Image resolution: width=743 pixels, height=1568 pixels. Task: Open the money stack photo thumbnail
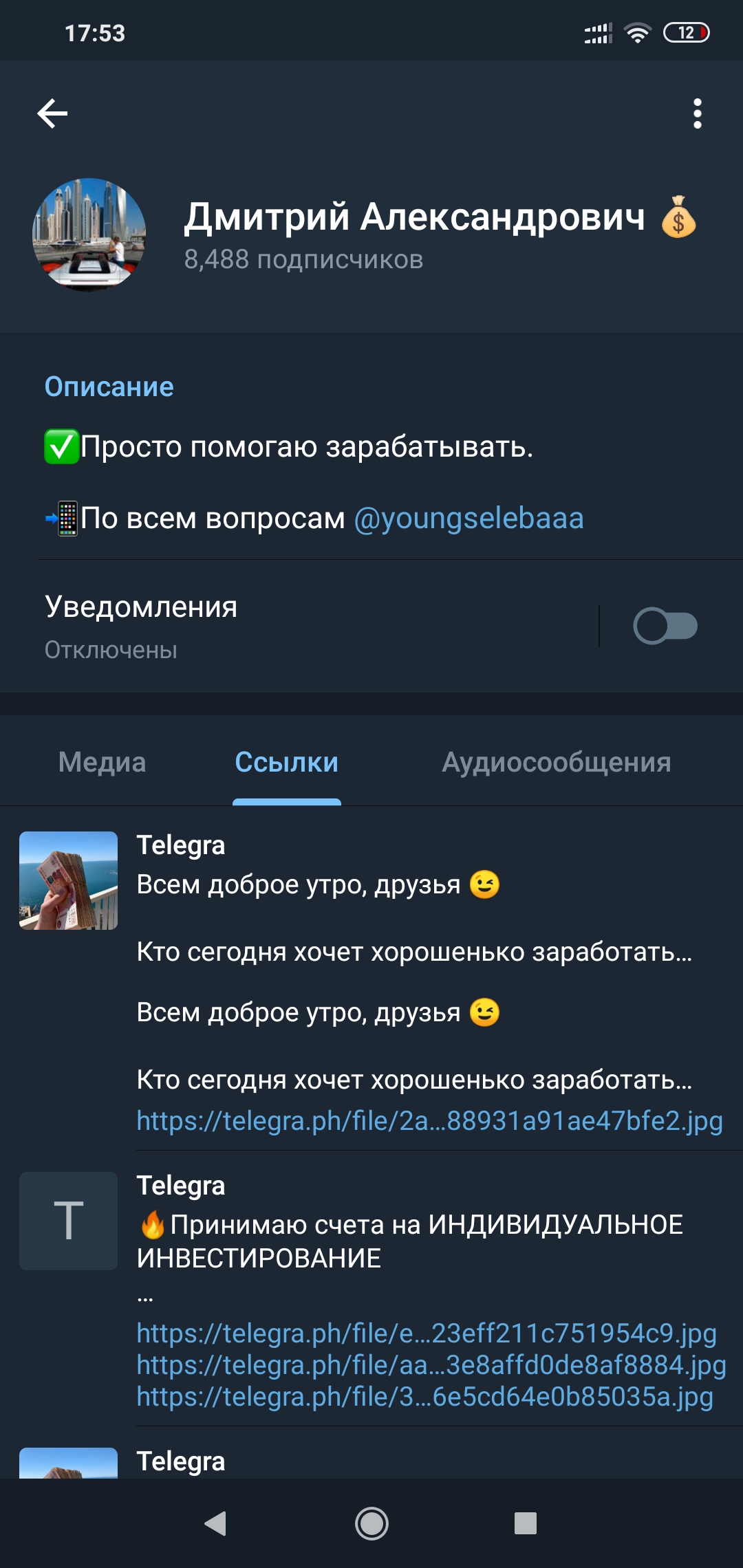[68, 880]
